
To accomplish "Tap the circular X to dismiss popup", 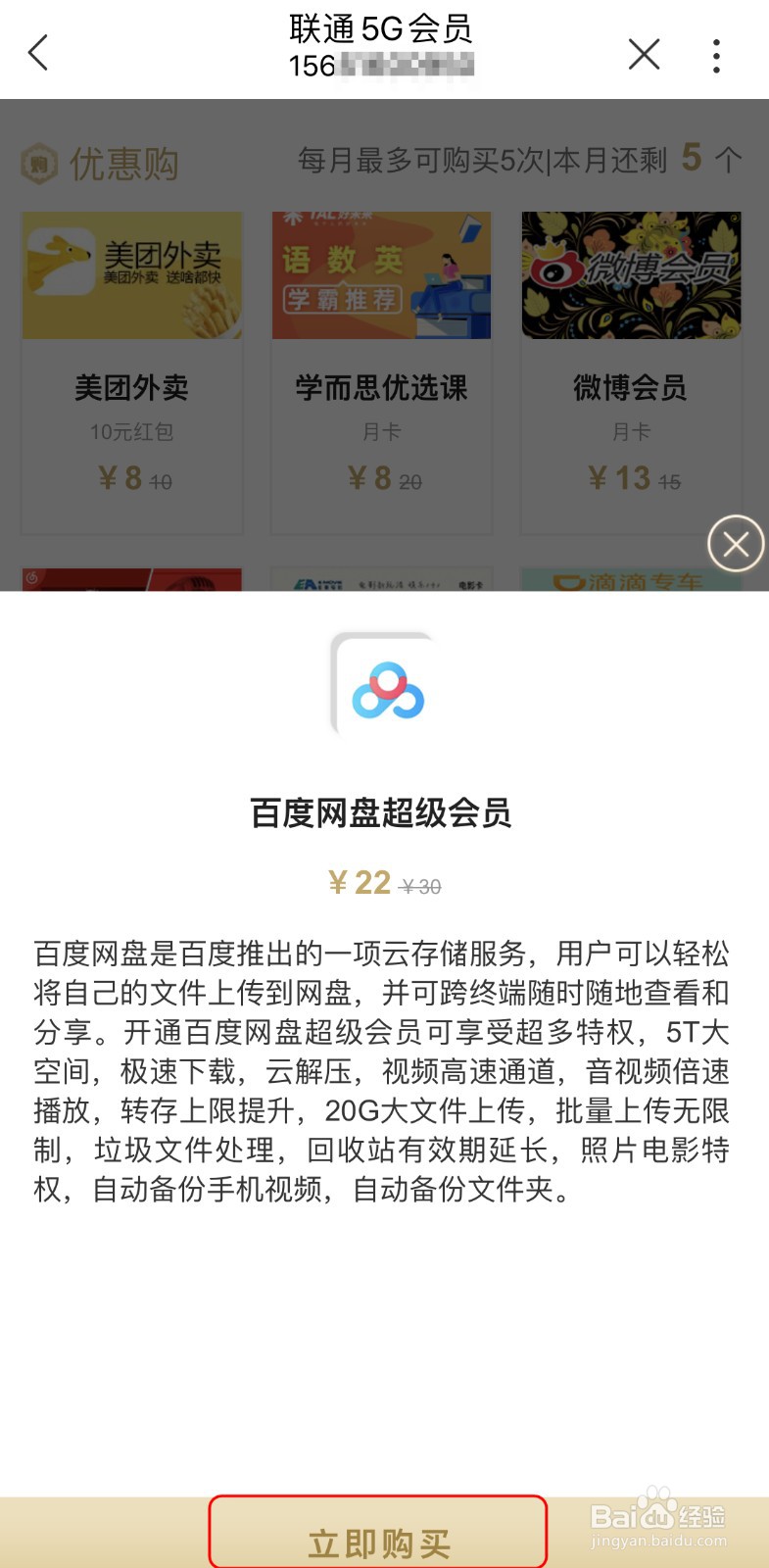I will point(736,544).
